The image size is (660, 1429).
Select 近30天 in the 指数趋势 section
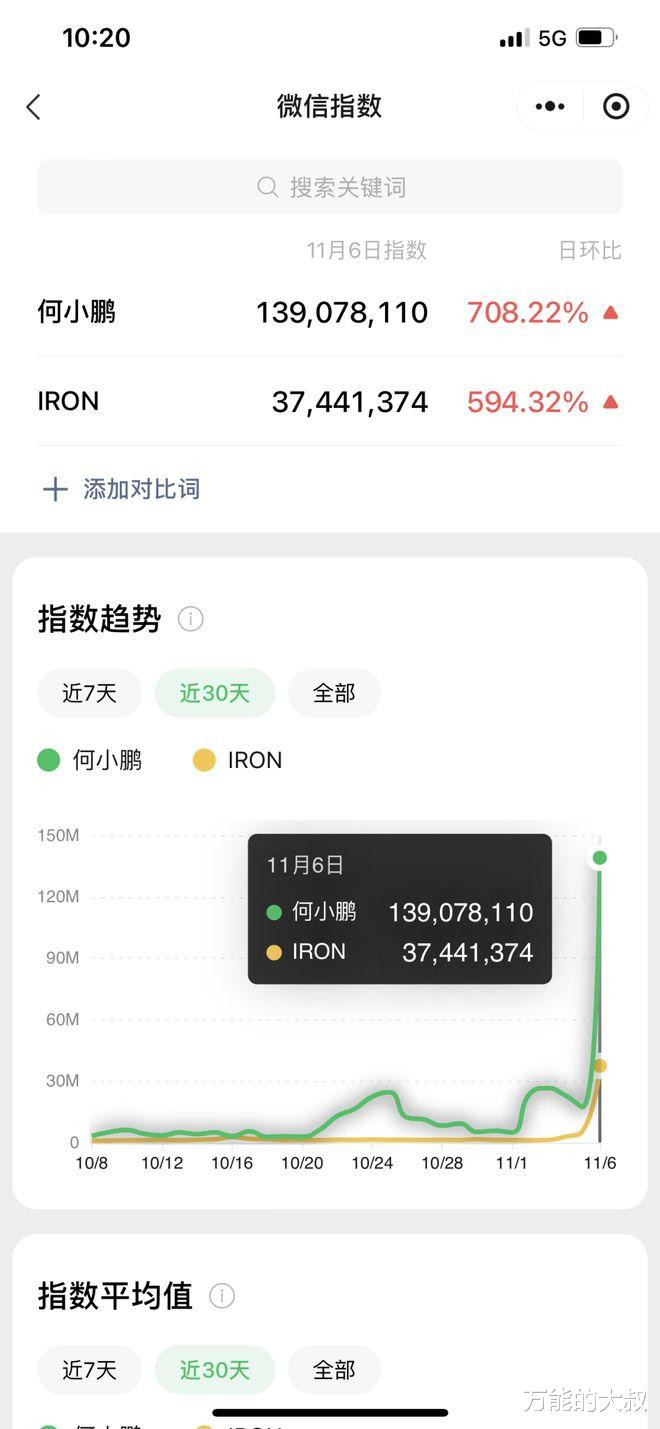214,693
